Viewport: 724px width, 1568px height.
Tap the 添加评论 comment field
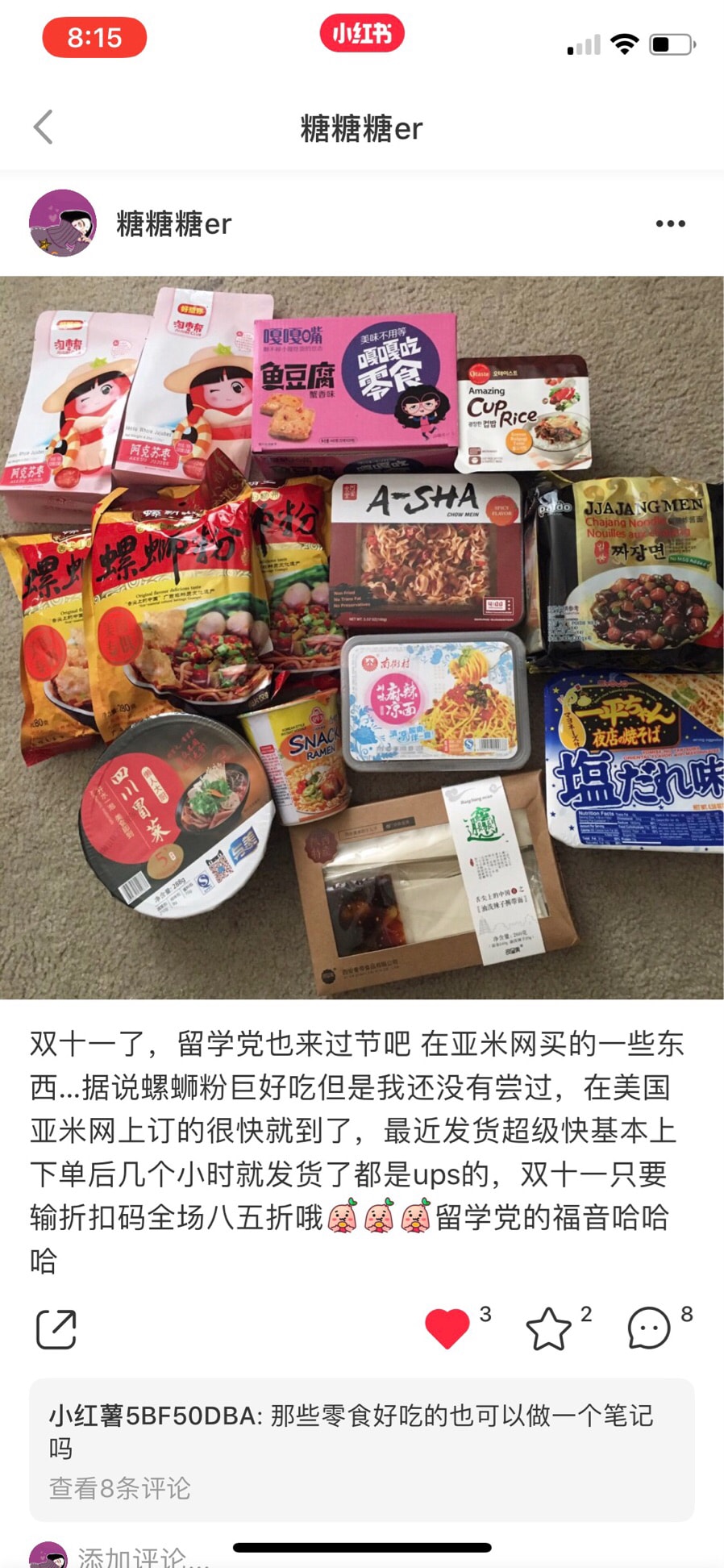(x=144, y=1557)
